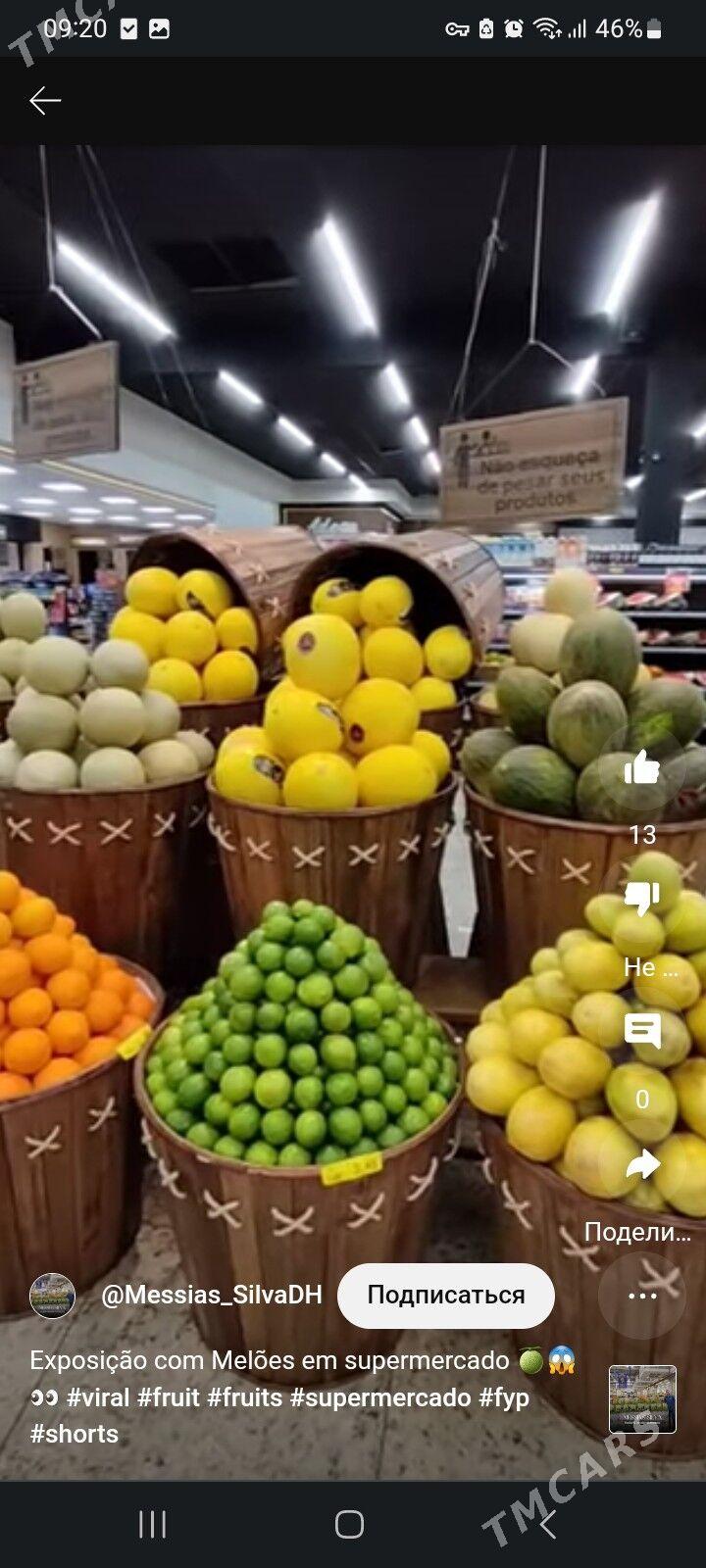Tap the channel avatar picture
Screen dimensions: 706x1568
point(53,1296)
